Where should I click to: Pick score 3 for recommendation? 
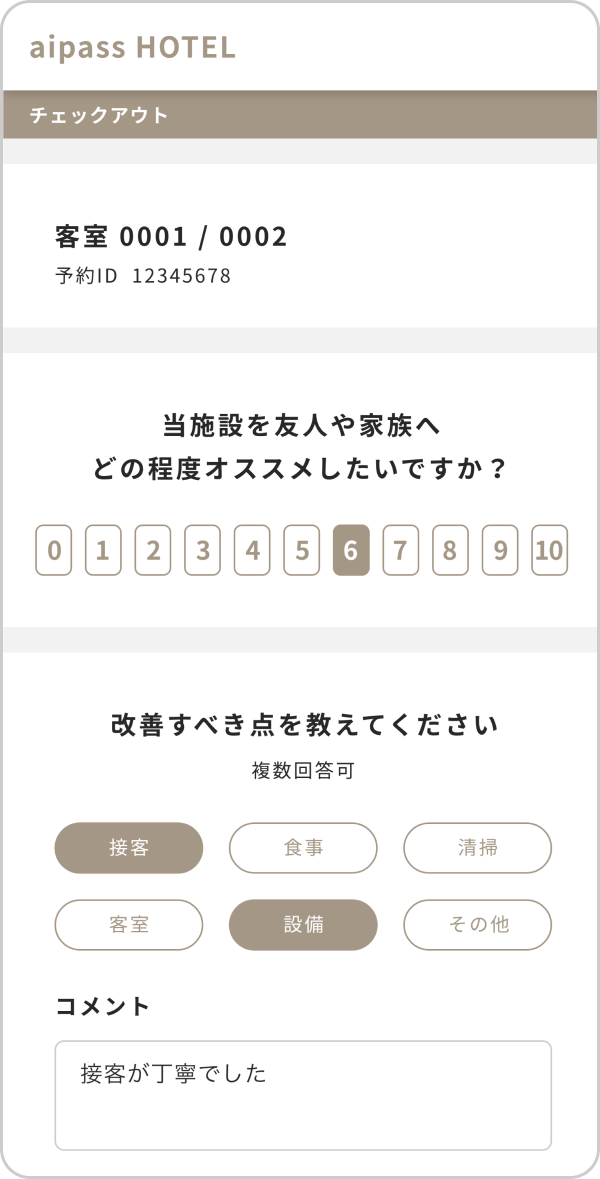(x=202, y=550)
